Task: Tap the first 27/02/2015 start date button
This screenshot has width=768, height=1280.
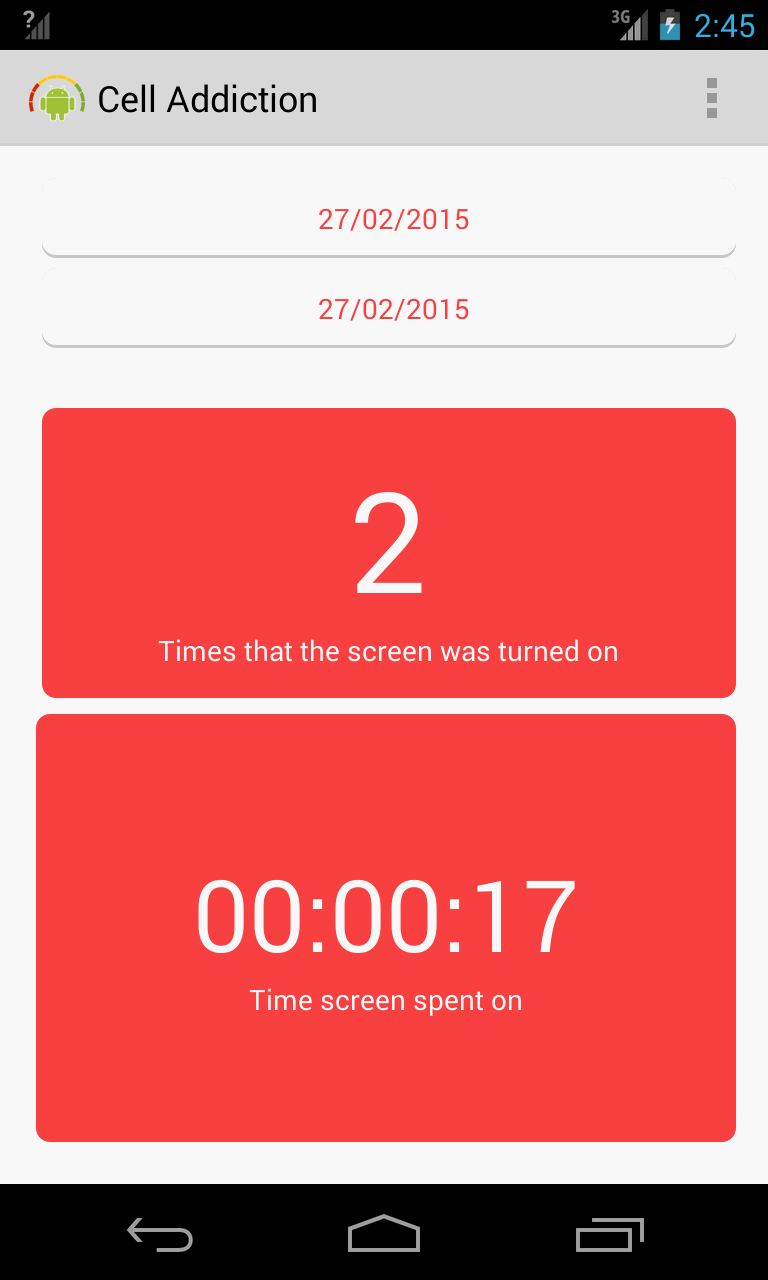Action: point(389,219)
